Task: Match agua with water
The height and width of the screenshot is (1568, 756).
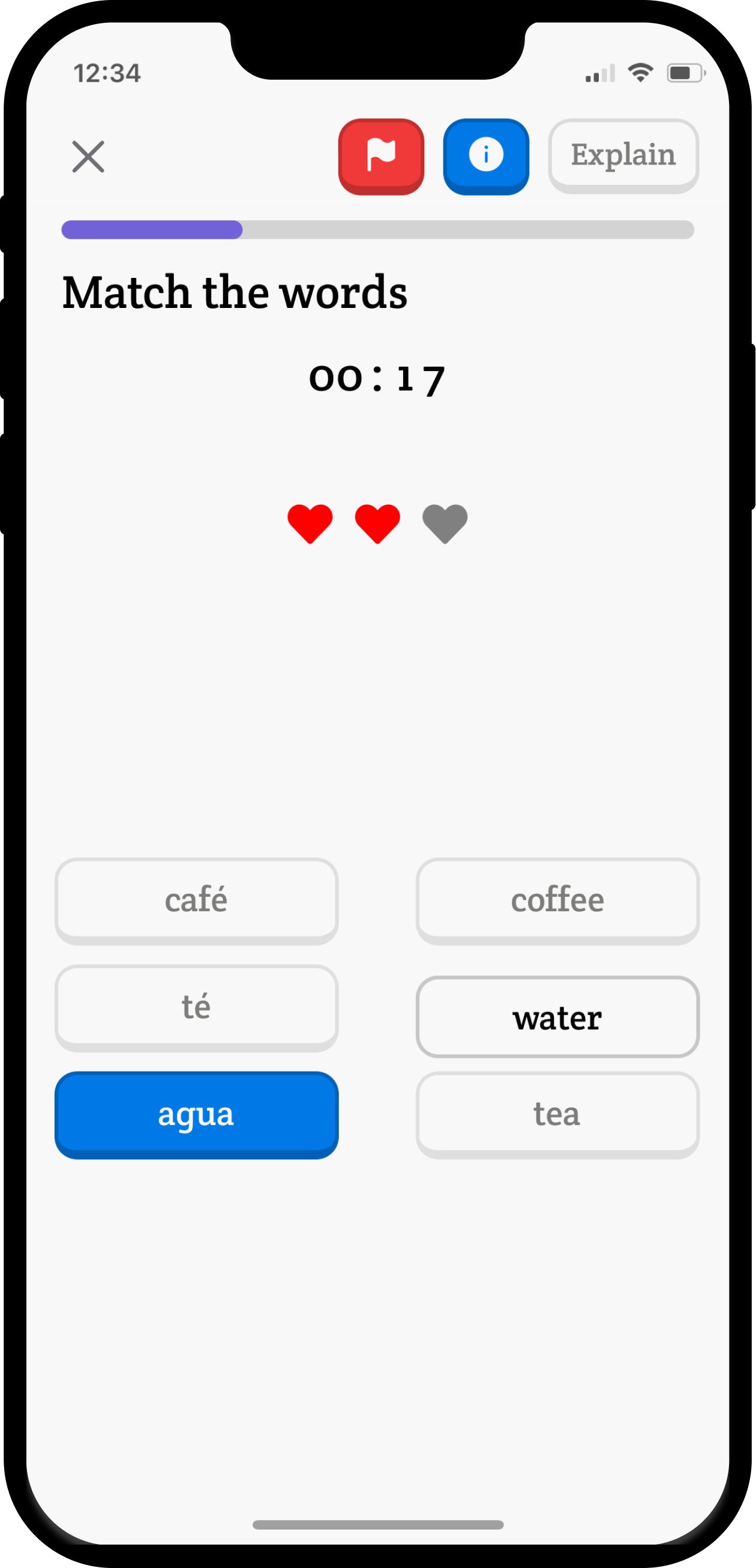Action: (557, 1017)
